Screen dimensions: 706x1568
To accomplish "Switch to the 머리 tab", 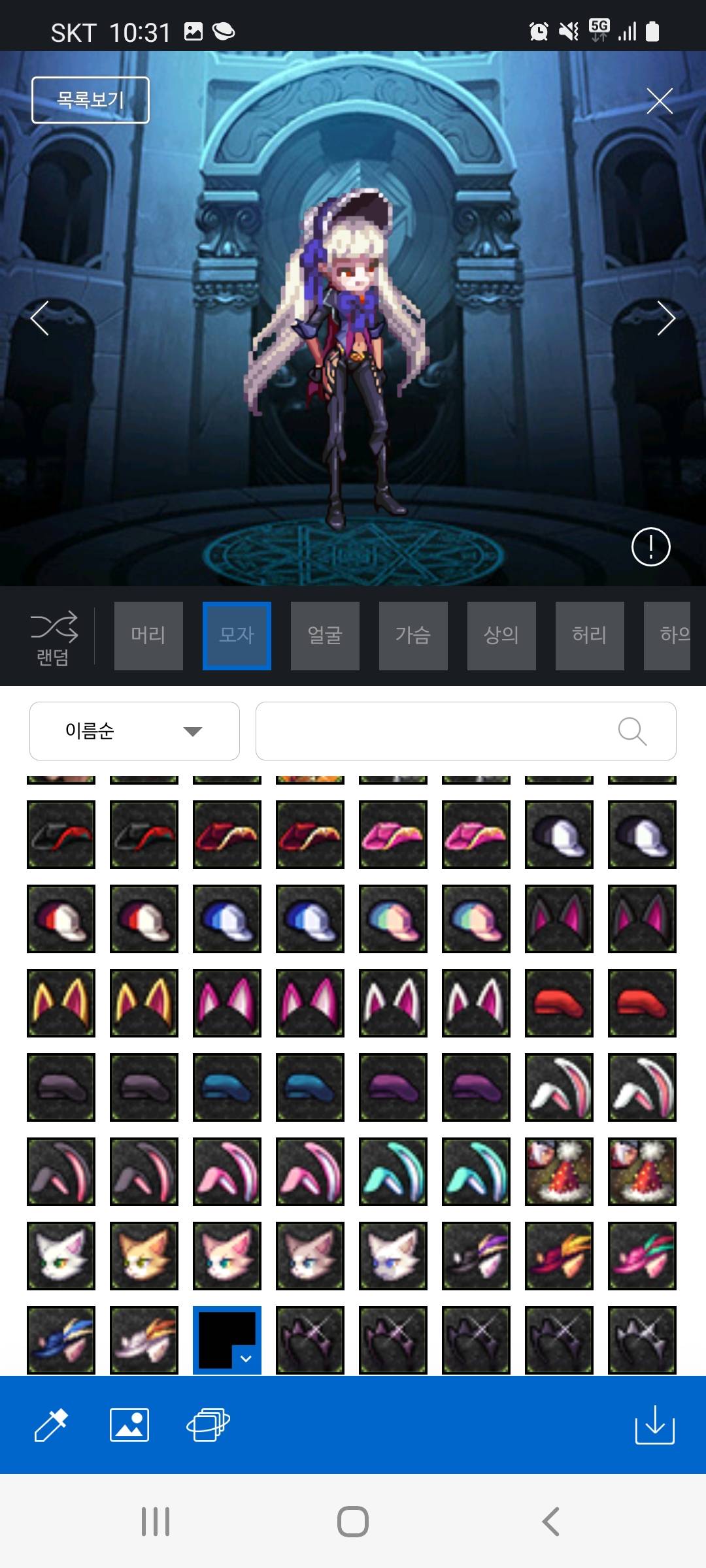I will (148, 636).
